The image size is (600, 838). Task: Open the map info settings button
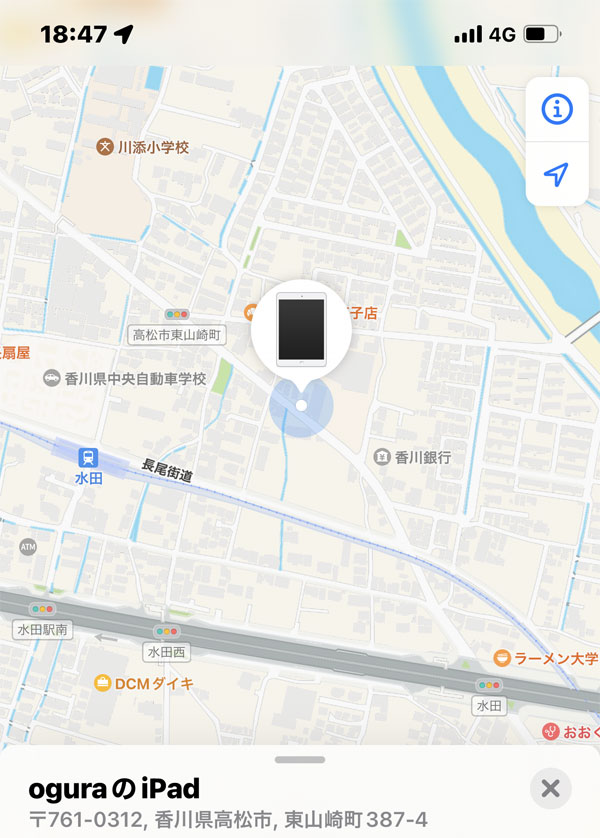(x=557, y=110)
